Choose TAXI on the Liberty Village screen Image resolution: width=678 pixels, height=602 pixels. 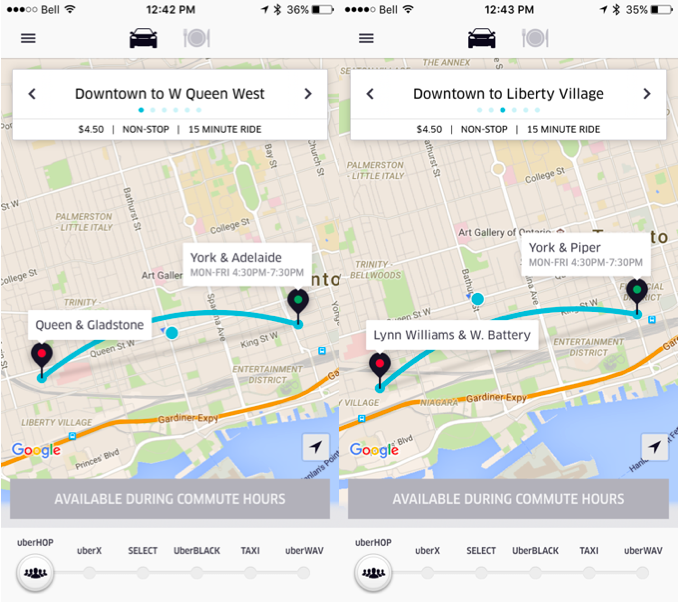click(588, 573)
